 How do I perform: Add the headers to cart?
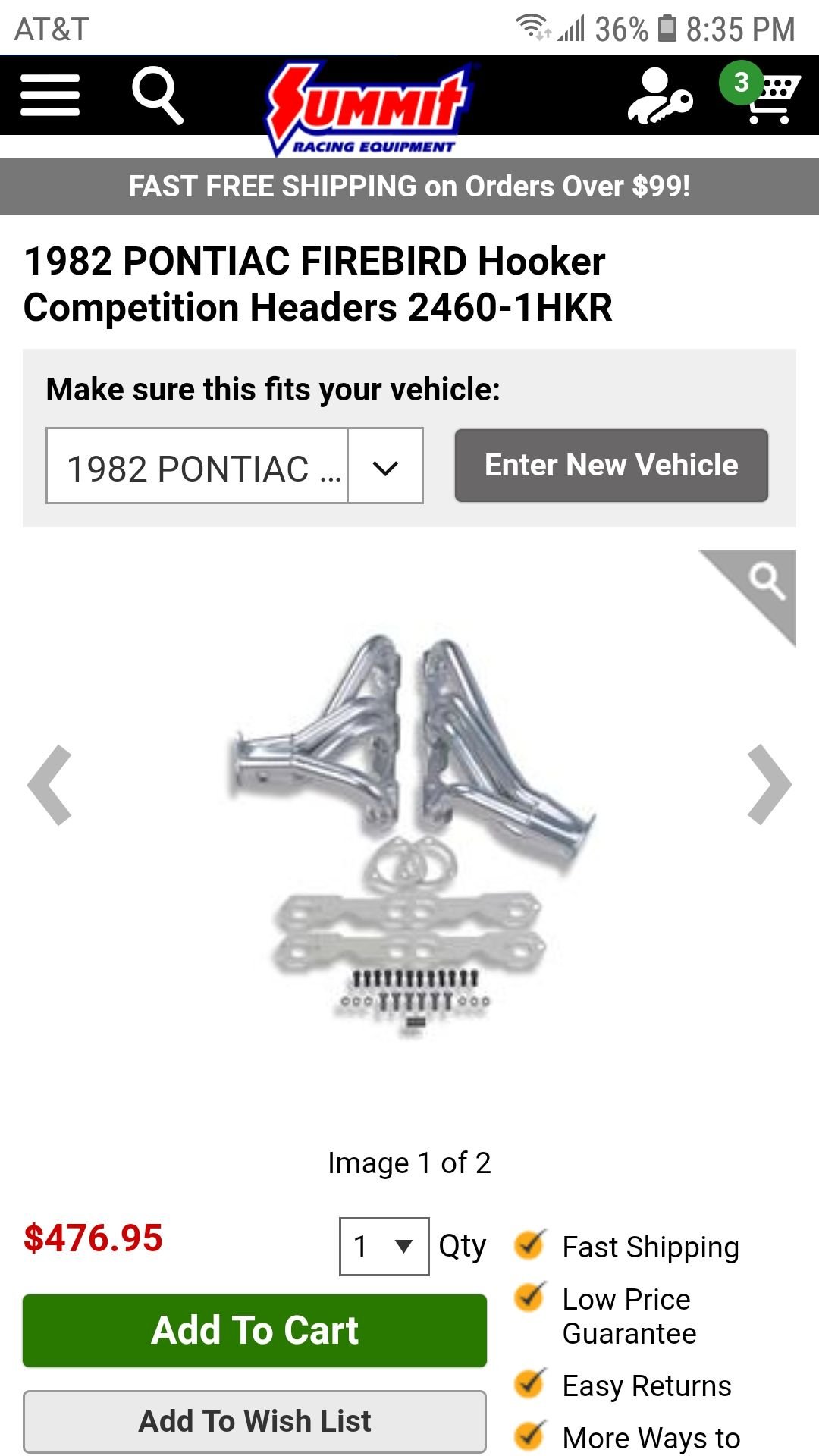tap(255, 1331)
